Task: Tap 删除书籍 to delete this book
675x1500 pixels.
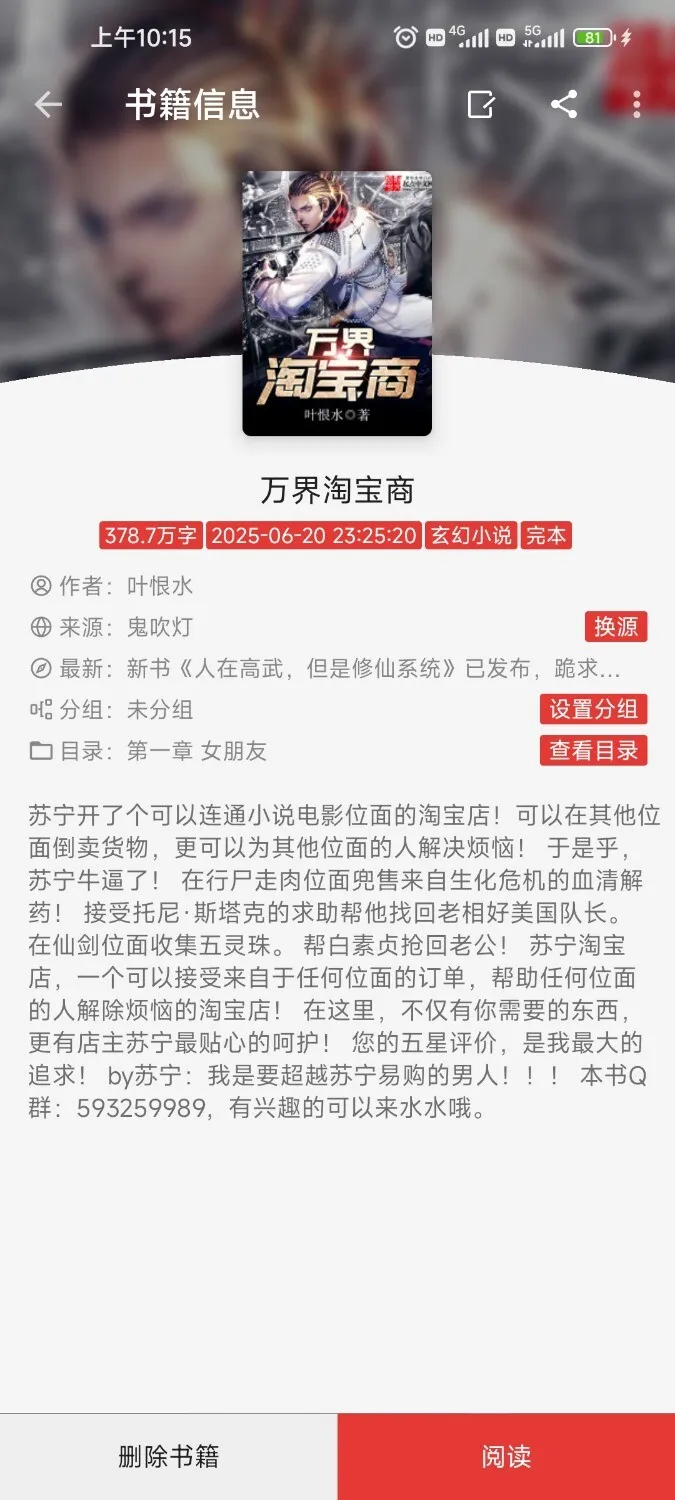Action: click(x=168, y=1456)
